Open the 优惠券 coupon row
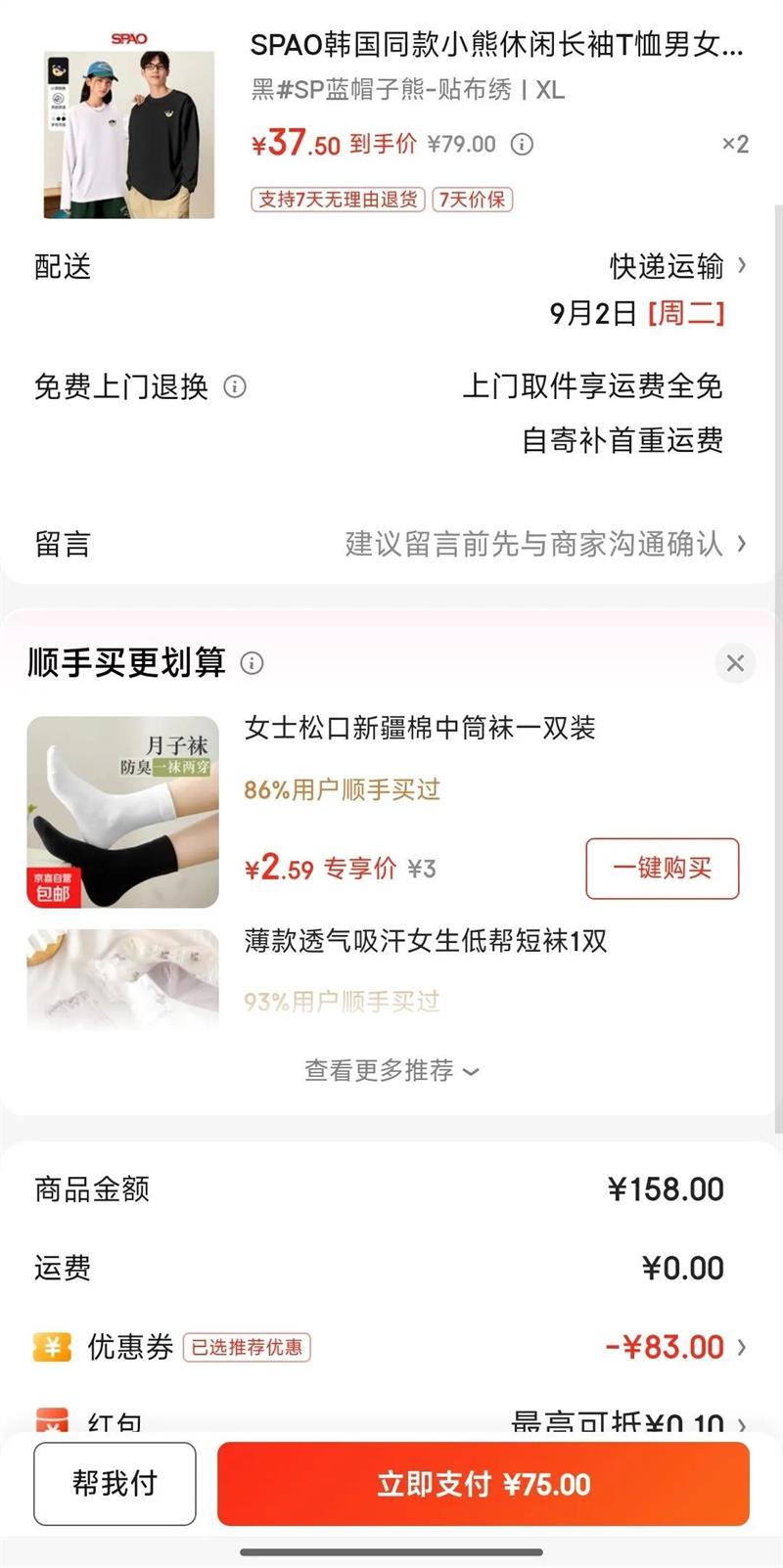The image size is (783, 1568). pyautogui.click(x=391, y=1347)
